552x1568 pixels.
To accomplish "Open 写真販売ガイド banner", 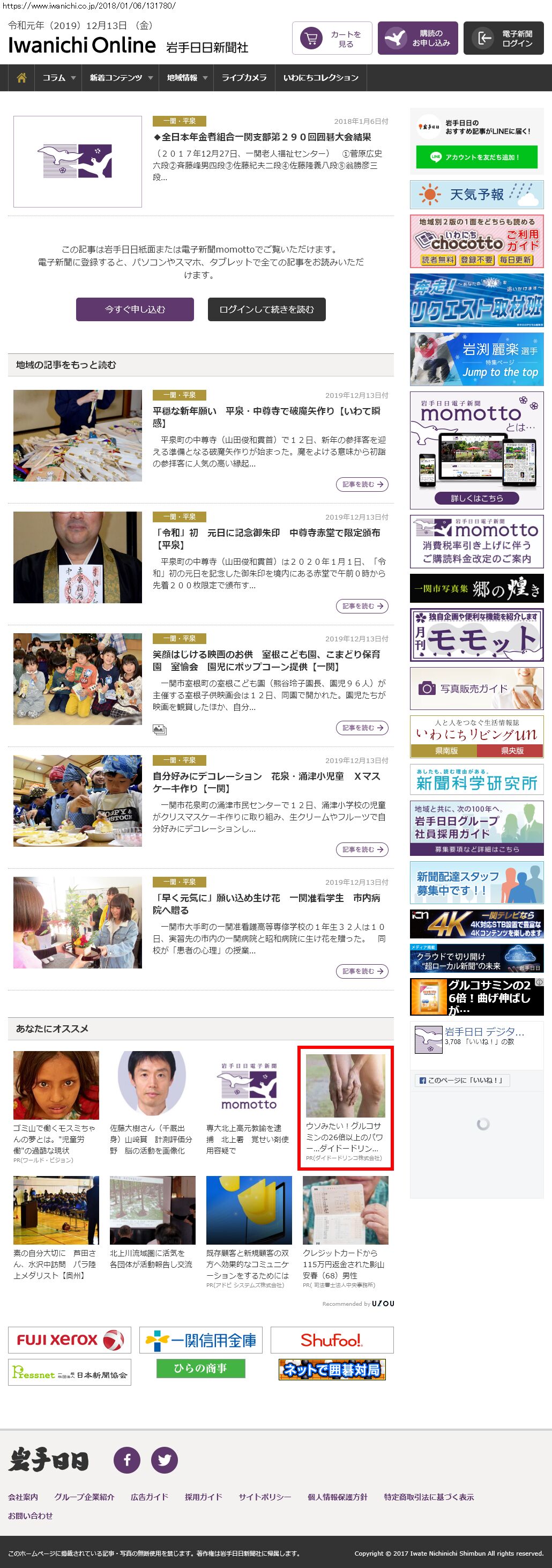I will point(476,689).
